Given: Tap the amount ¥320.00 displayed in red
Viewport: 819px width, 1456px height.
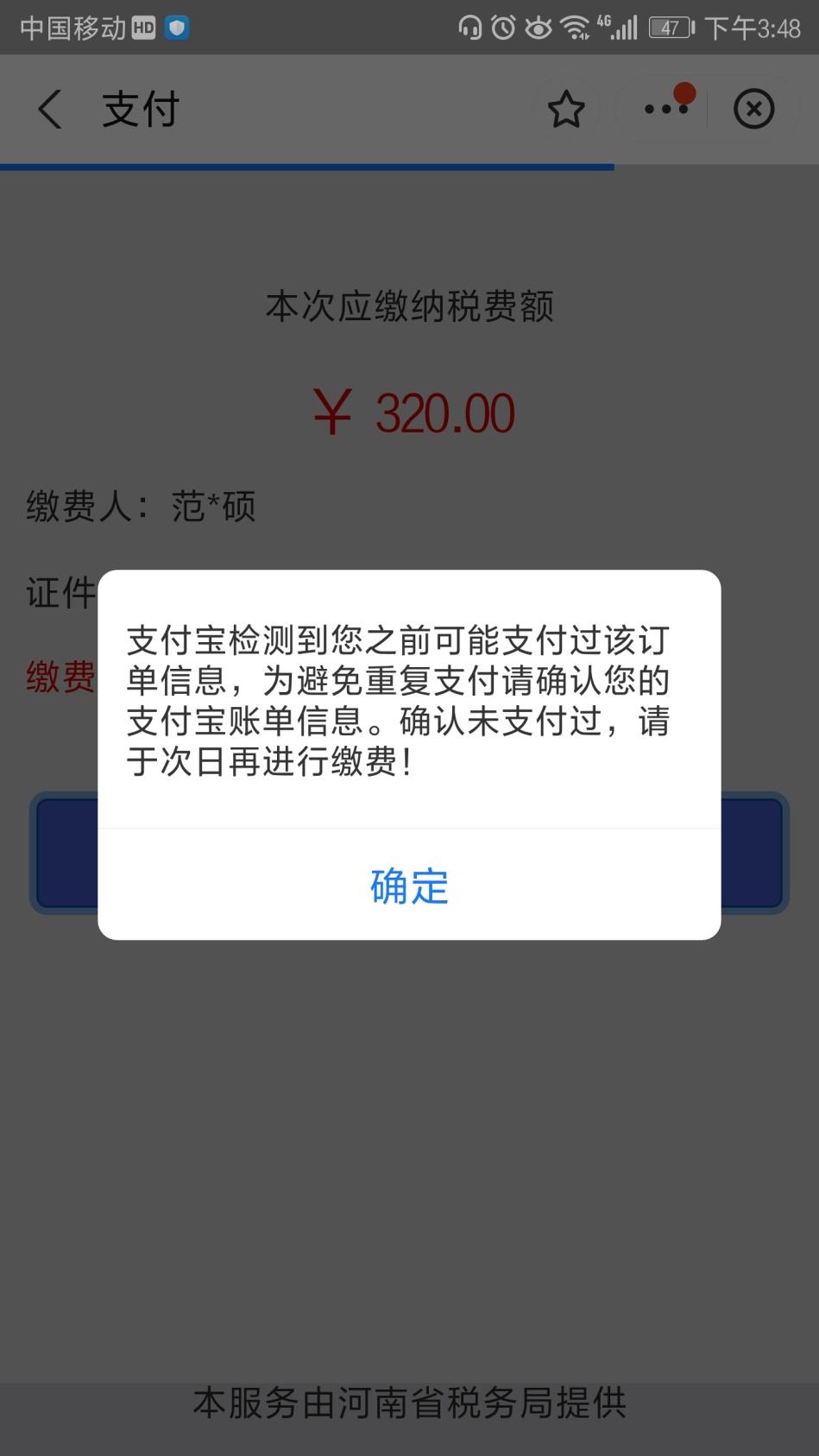Looking at the screenshot, I should (414, 412).
